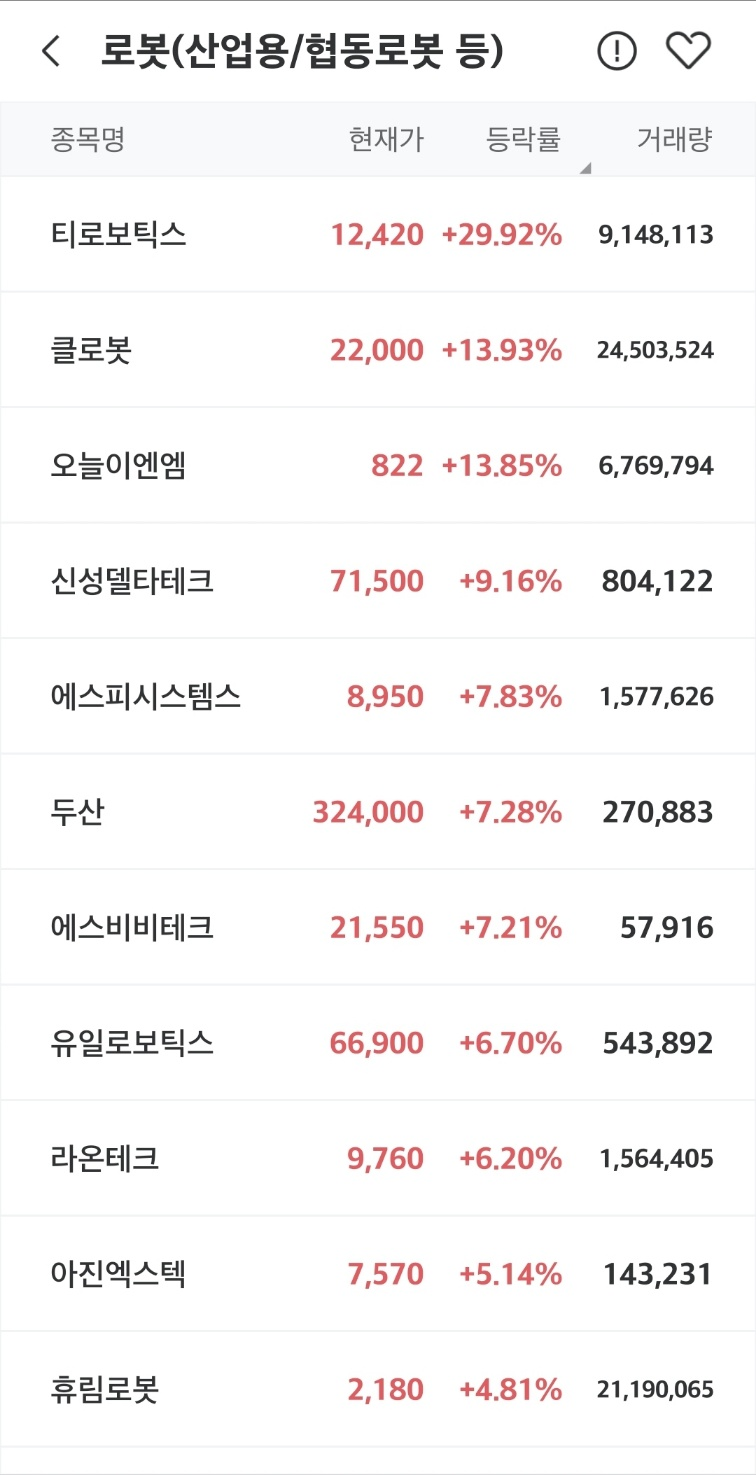
Task: Select 아진엑스텍 from the list
Action: pos(378,1274)
